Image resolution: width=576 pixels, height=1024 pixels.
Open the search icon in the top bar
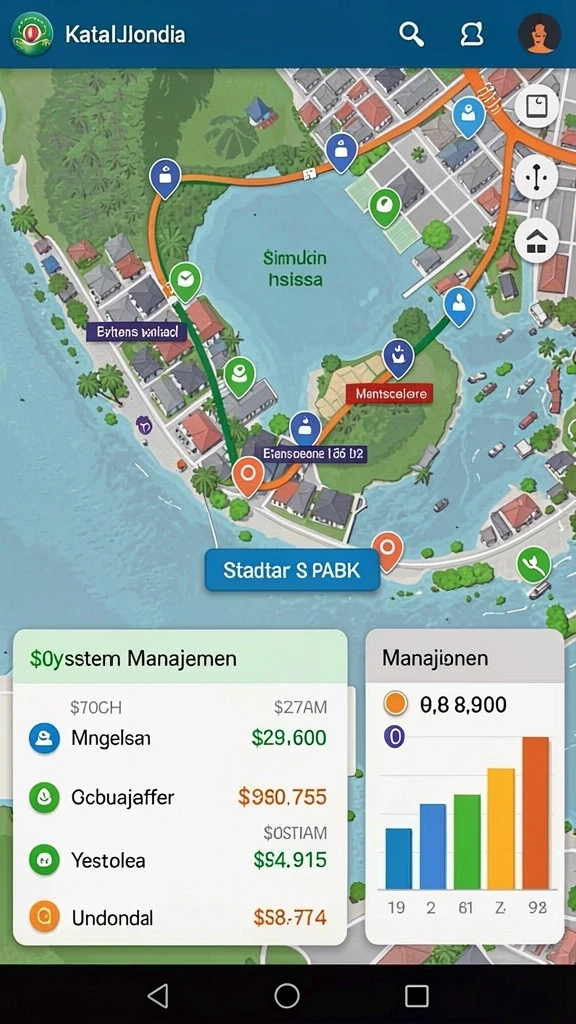(411, 33)
